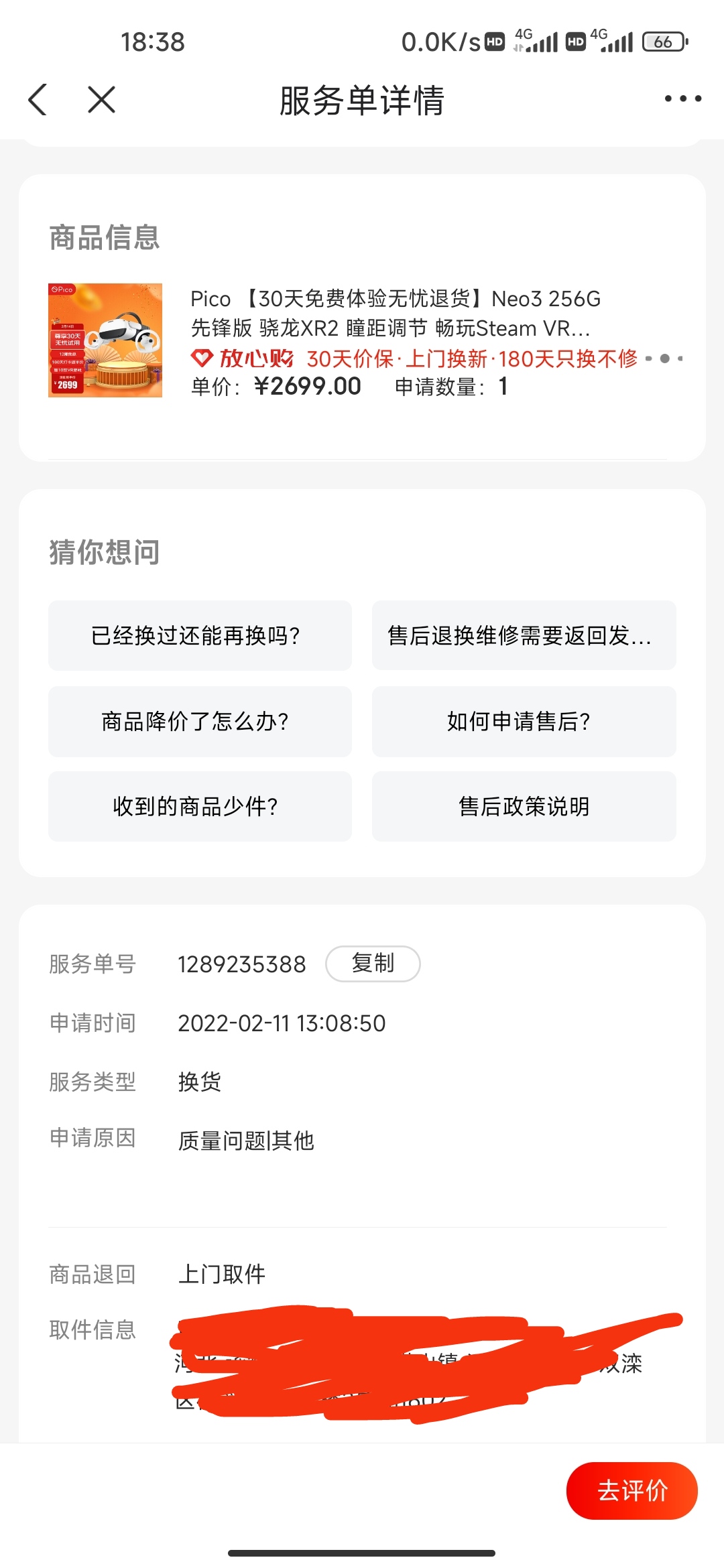
Task: Ask 商品降价了怎么办?
Action: pyautogui.click(x=200, y=721)
